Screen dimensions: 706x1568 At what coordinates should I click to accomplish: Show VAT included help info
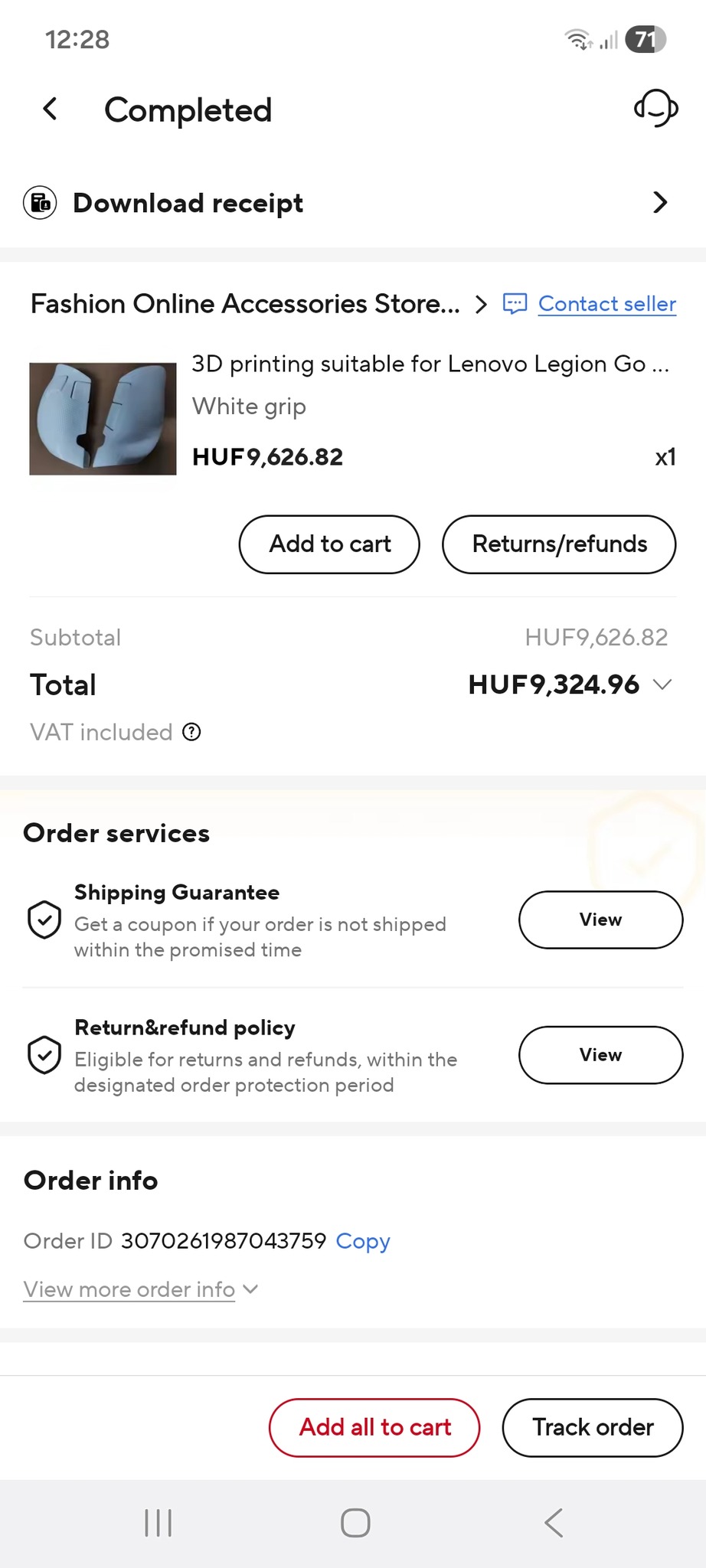pyautogui.click(x=191, y=733)
